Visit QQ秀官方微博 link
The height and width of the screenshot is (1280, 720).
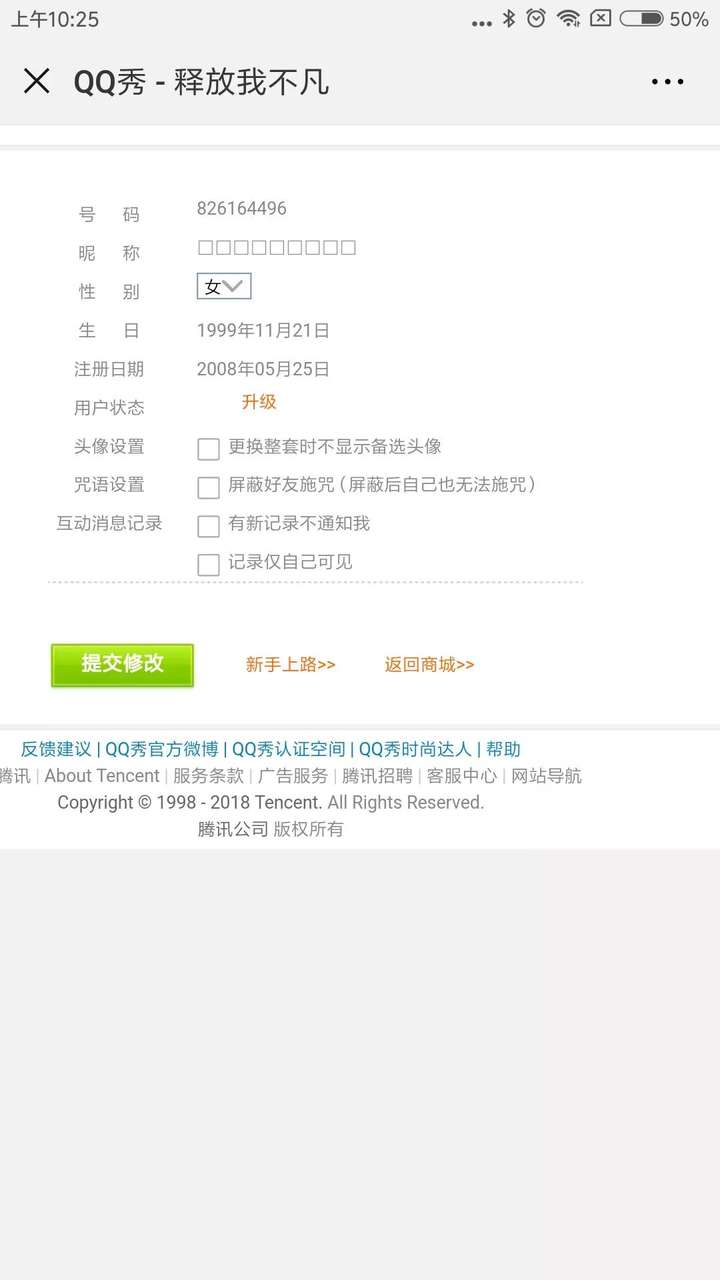(162, 749)
